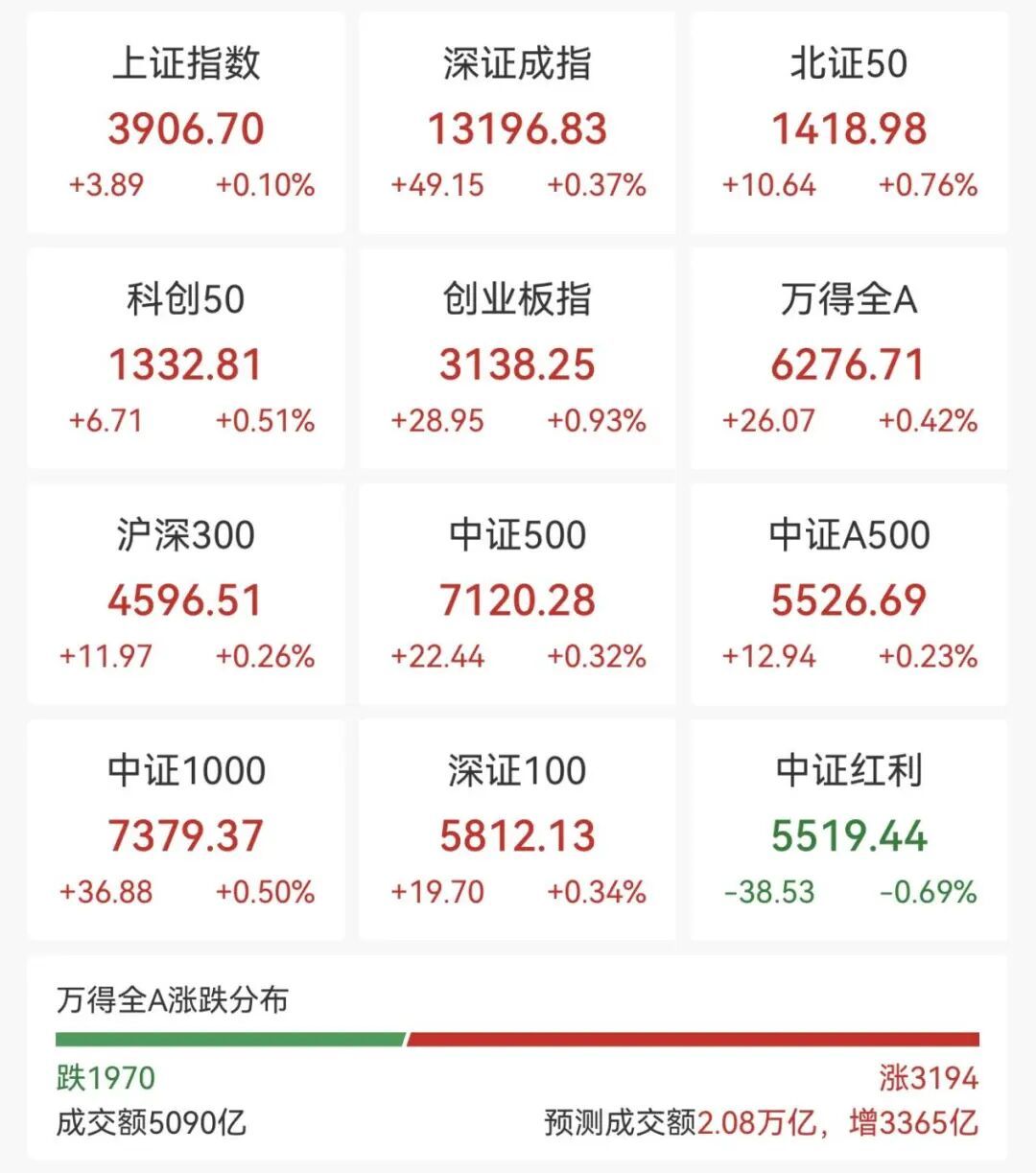Image resolution: width=1036 pixels, height=1173 pixels.
Task: Tap the 创业板指 card
Action: (517, 359)
